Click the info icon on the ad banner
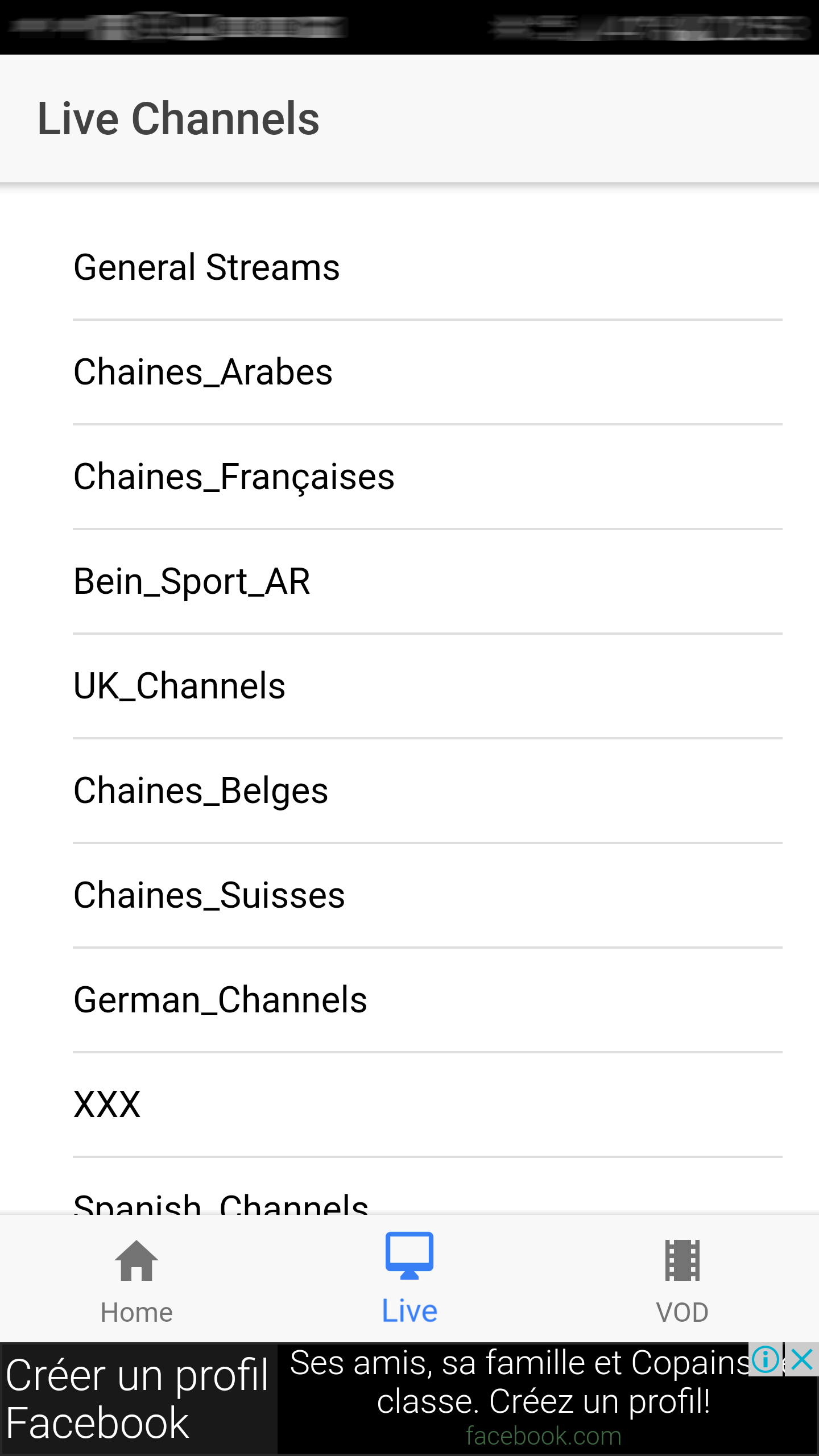This screenshot has width=819, height=1456. [x=765, y=1360]
